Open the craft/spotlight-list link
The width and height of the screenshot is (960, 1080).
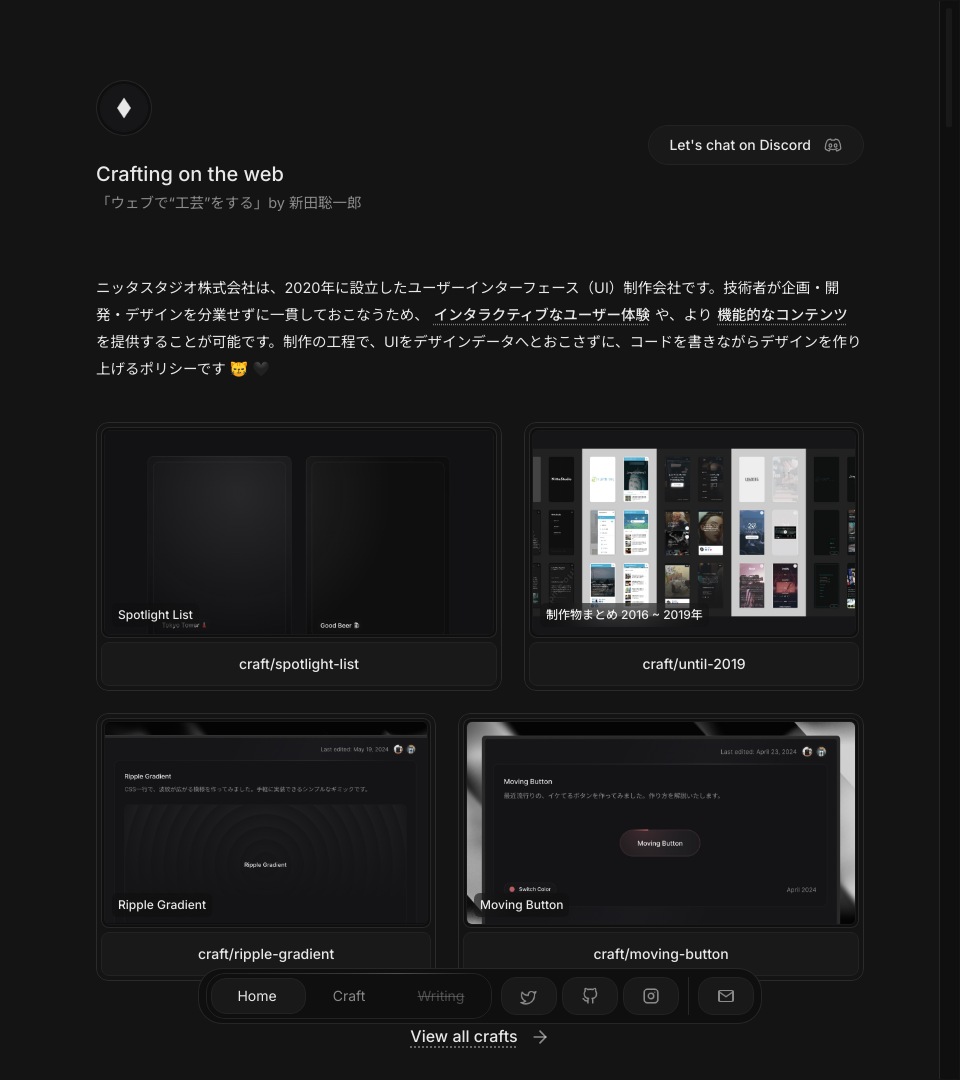298,664
